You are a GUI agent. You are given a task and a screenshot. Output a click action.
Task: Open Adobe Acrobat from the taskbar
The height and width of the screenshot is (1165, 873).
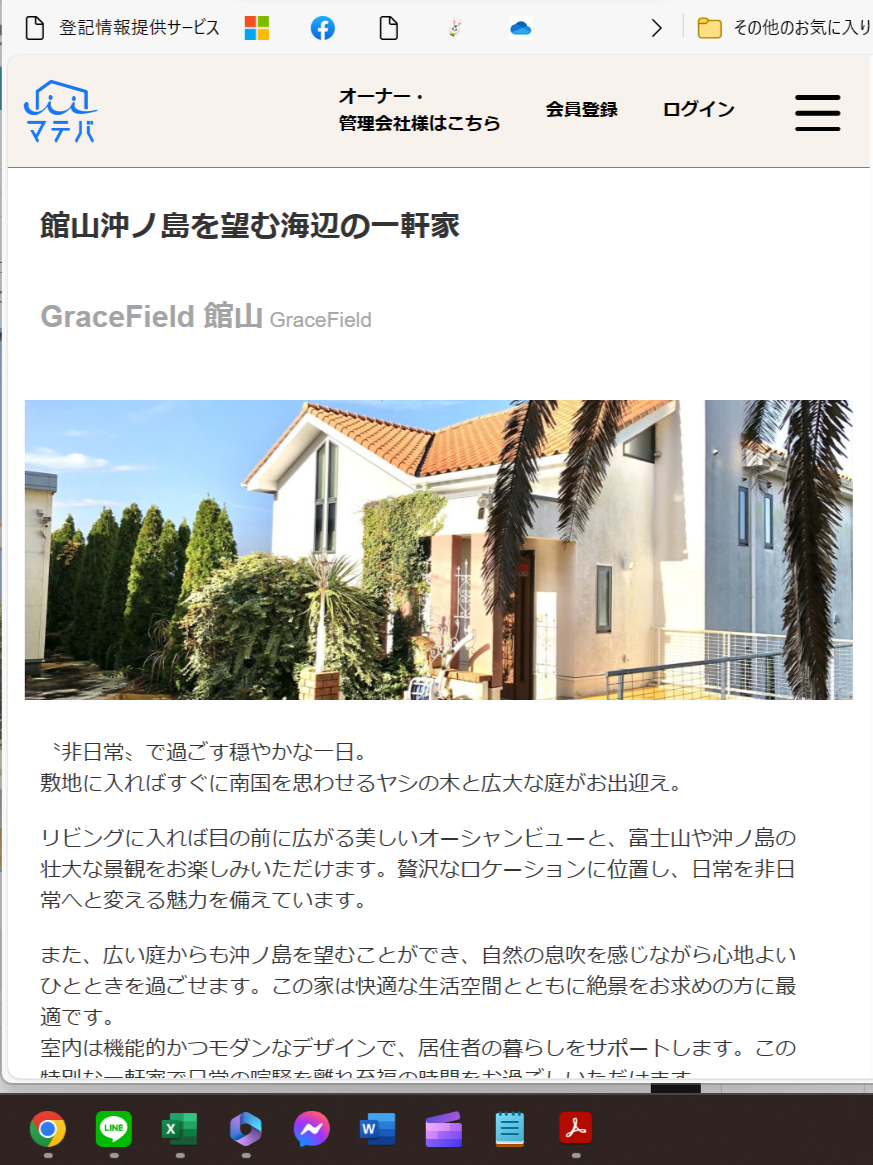click(x=575, y=1129)
